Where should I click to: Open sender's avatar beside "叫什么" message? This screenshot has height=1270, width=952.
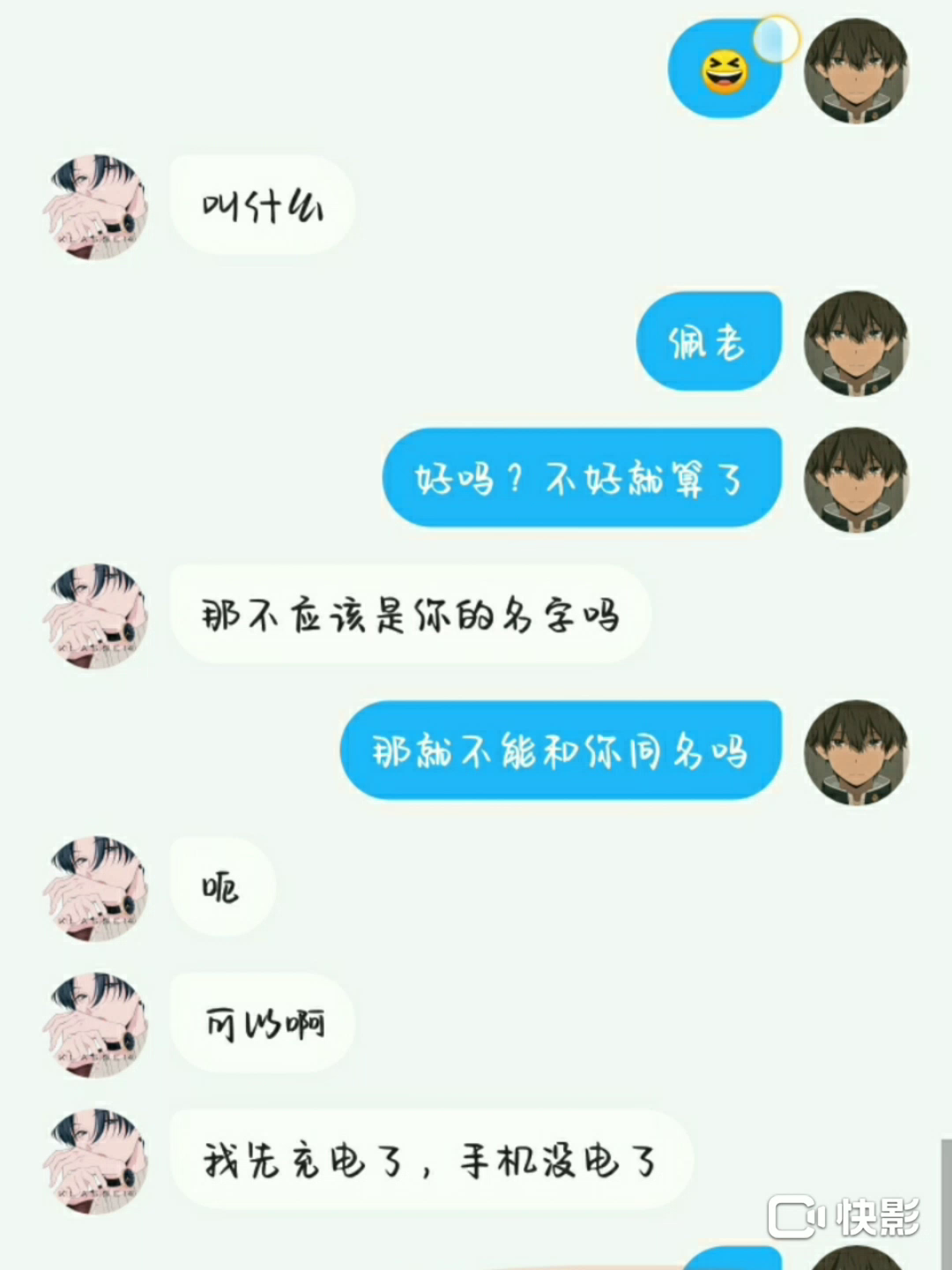click(95, 207)
